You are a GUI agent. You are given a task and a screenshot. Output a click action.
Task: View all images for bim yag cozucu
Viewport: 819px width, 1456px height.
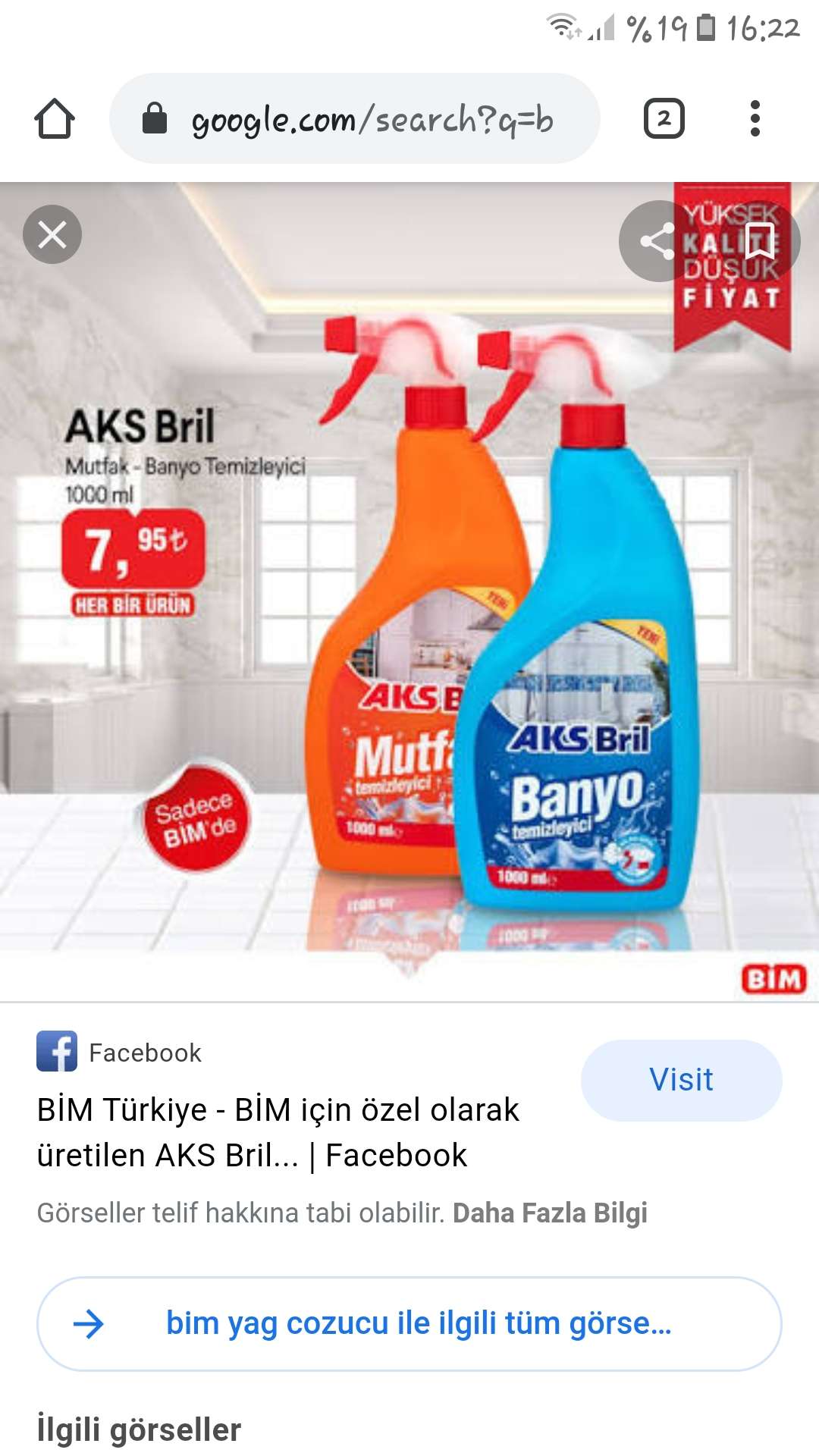409,1323
